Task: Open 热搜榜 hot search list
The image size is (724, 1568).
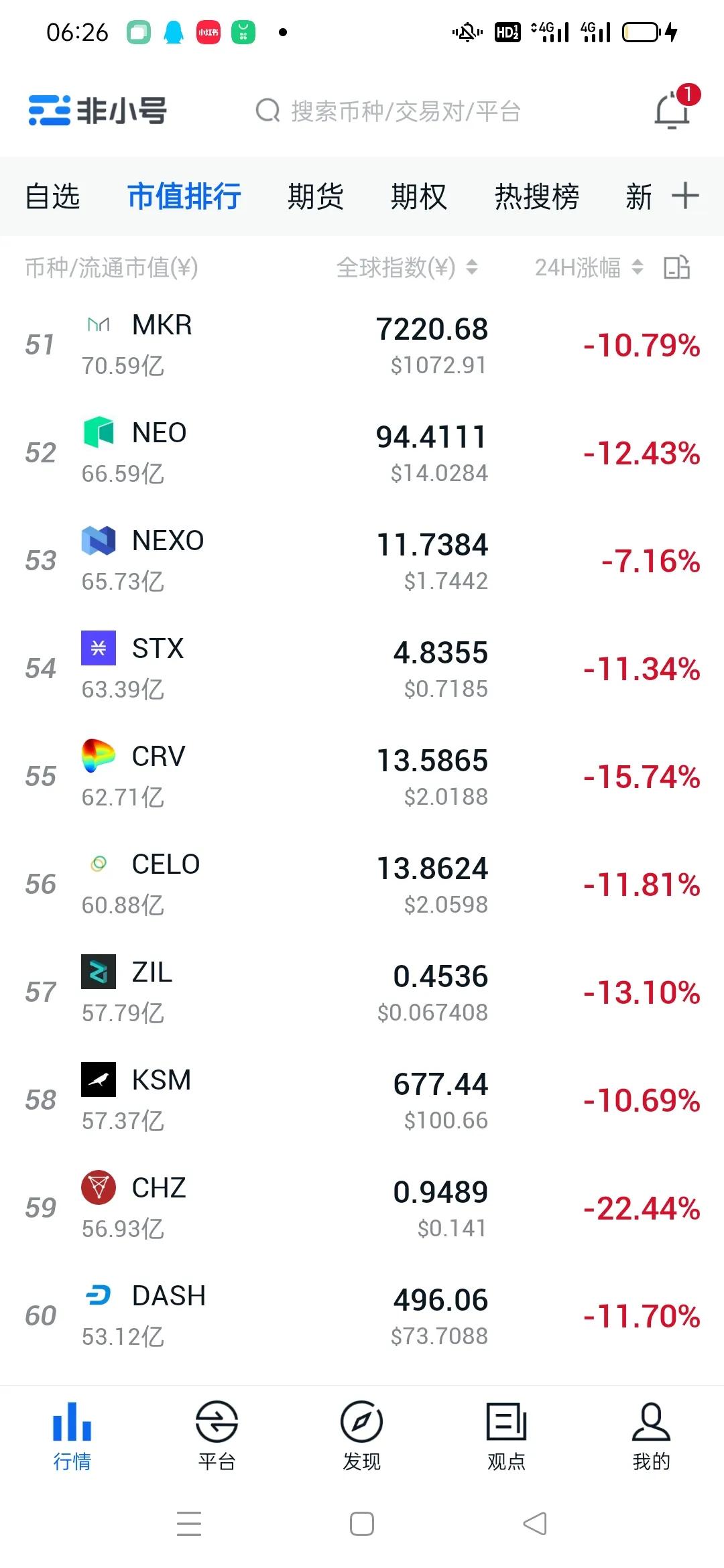Action: (536, 196)
